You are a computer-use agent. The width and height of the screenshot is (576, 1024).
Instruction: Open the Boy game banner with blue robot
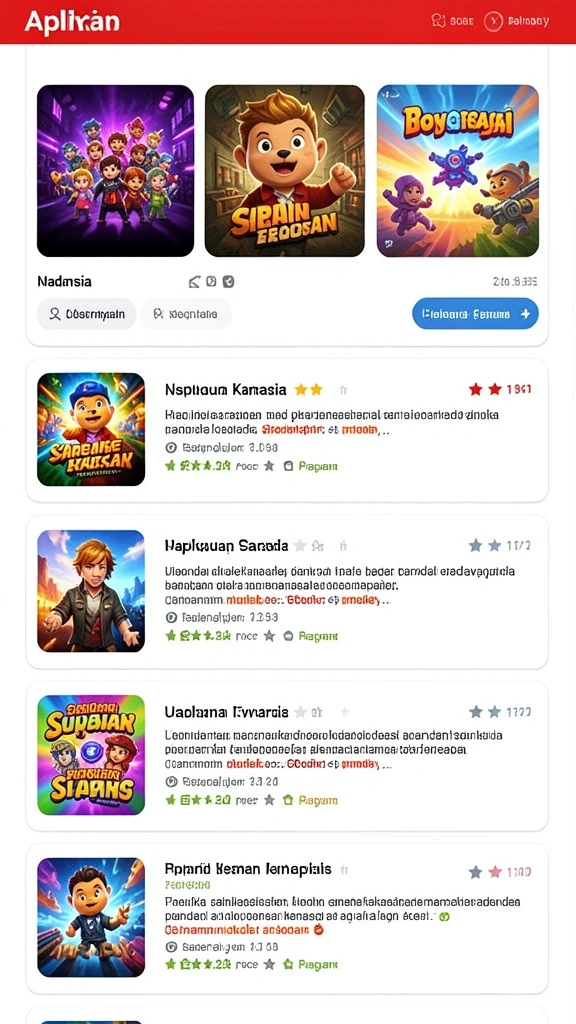pos(458,170)
